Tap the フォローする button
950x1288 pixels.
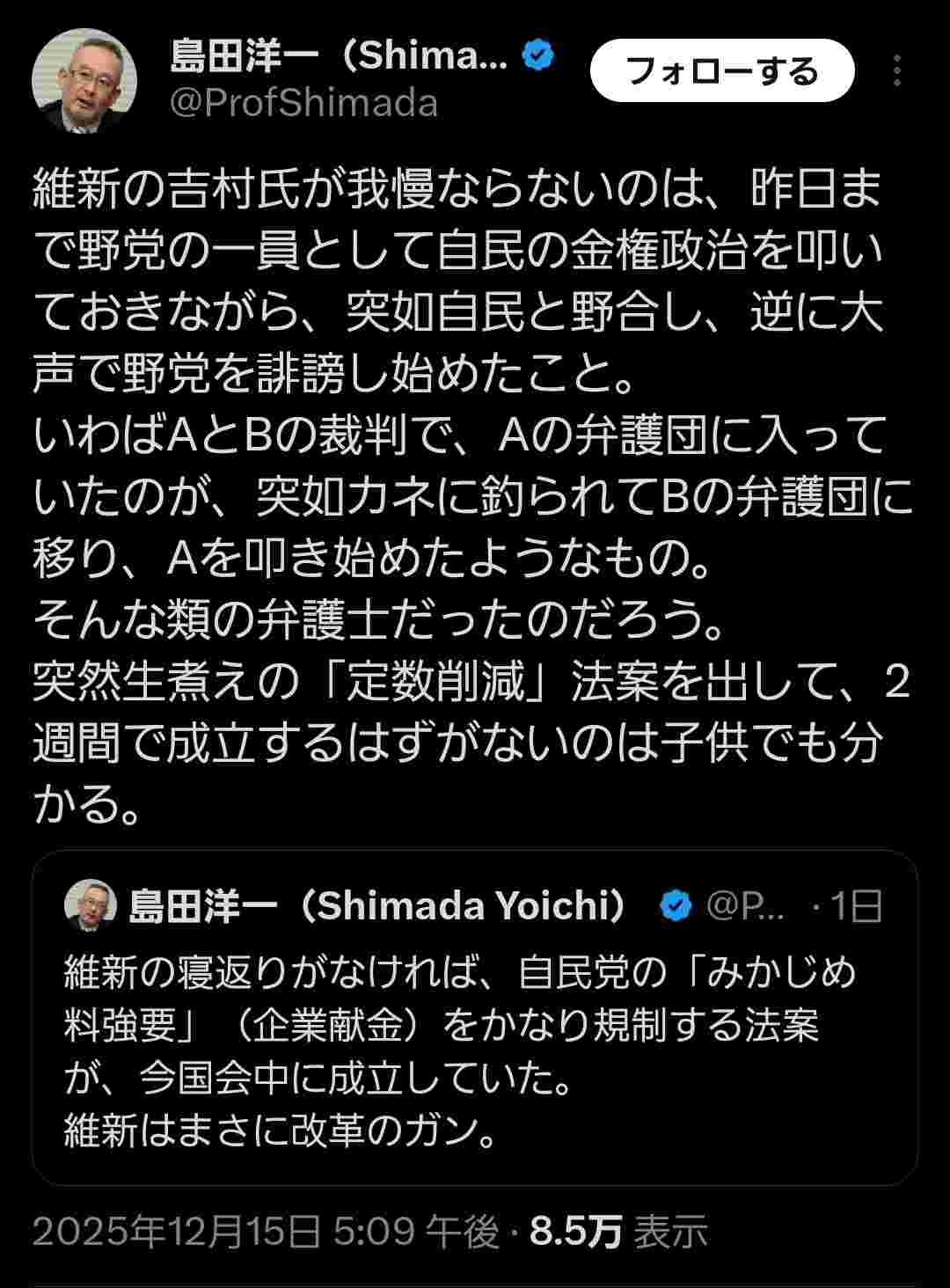721,70
